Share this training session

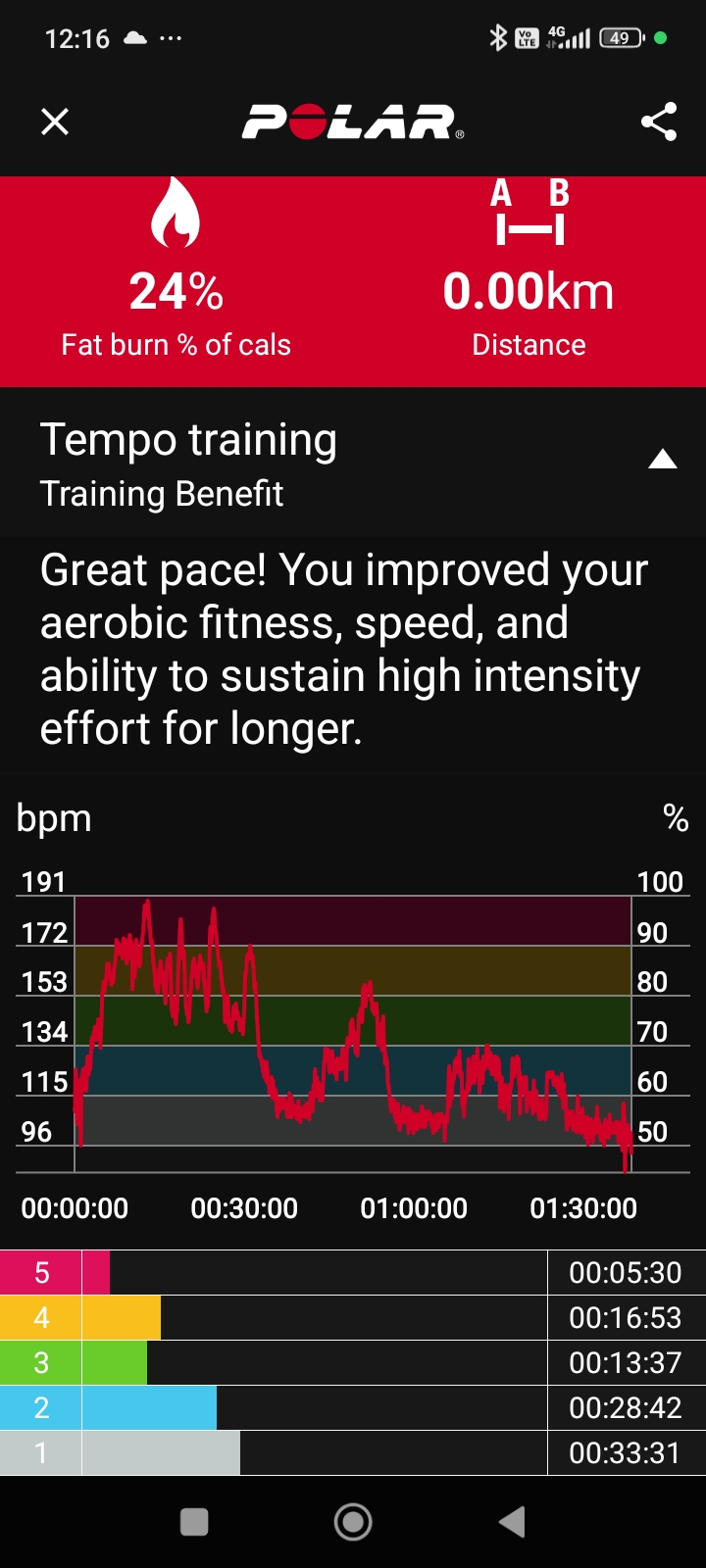[659, 122]
